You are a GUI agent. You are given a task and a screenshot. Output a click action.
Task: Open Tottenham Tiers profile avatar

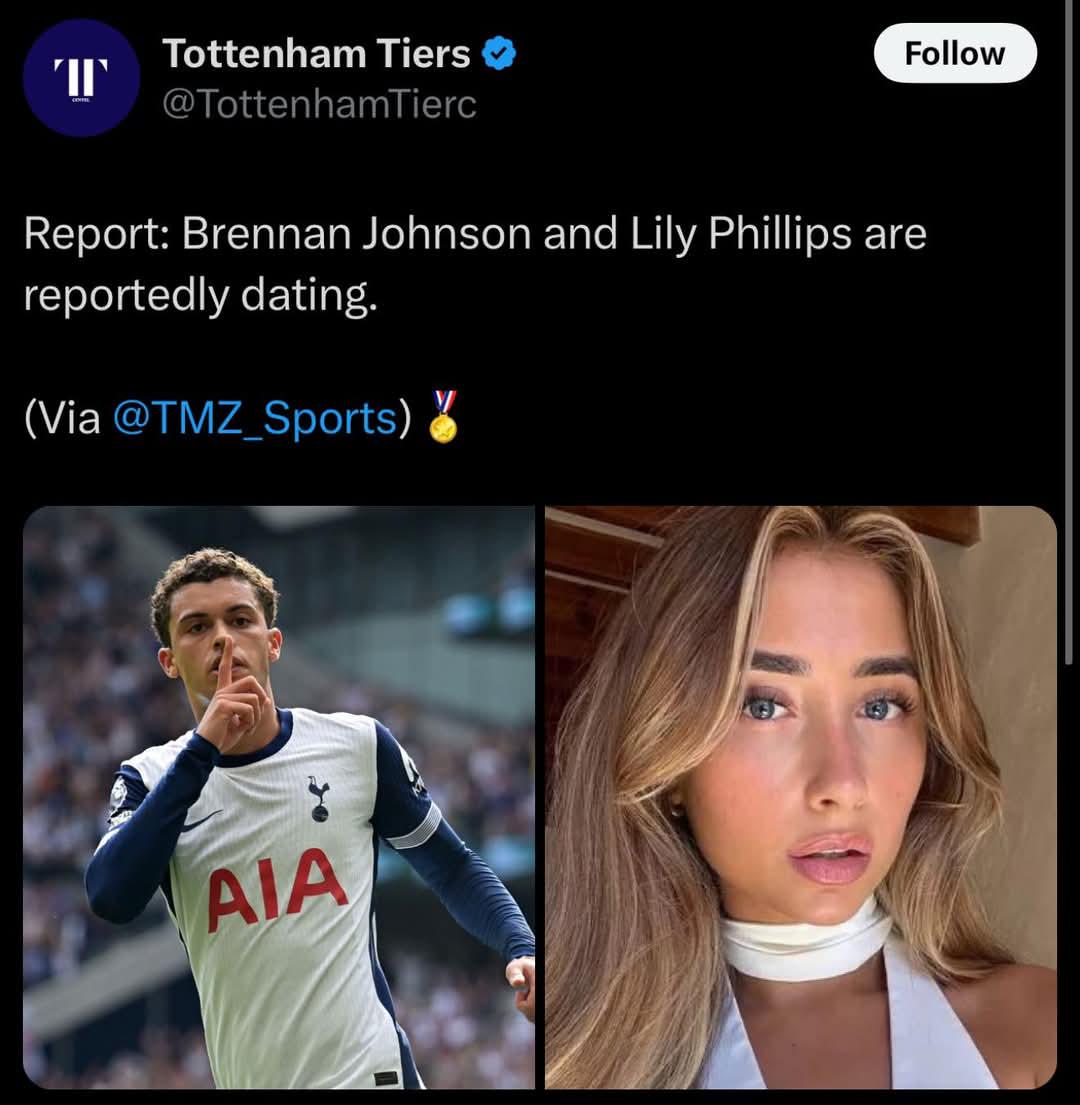pos(81,78)
